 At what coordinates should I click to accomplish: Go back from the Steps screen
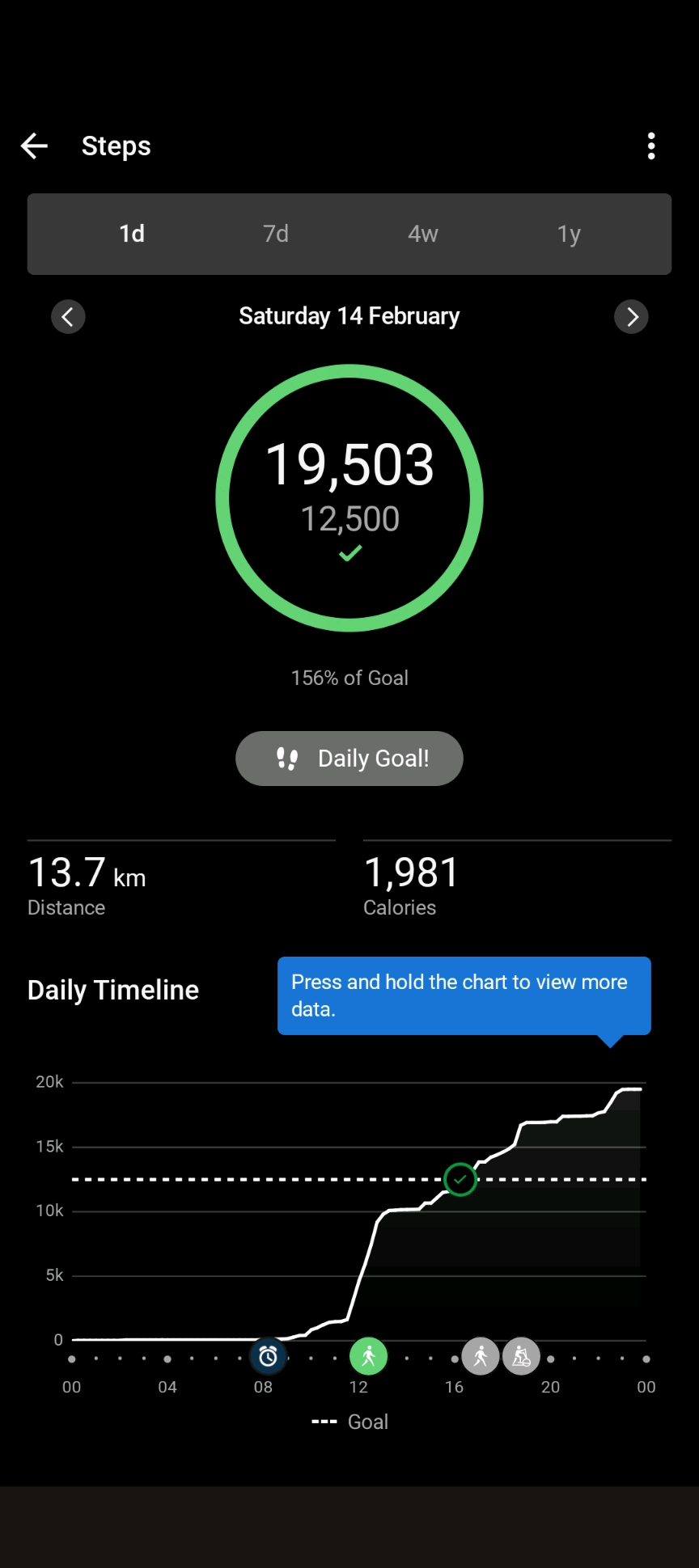click(34, 146)
